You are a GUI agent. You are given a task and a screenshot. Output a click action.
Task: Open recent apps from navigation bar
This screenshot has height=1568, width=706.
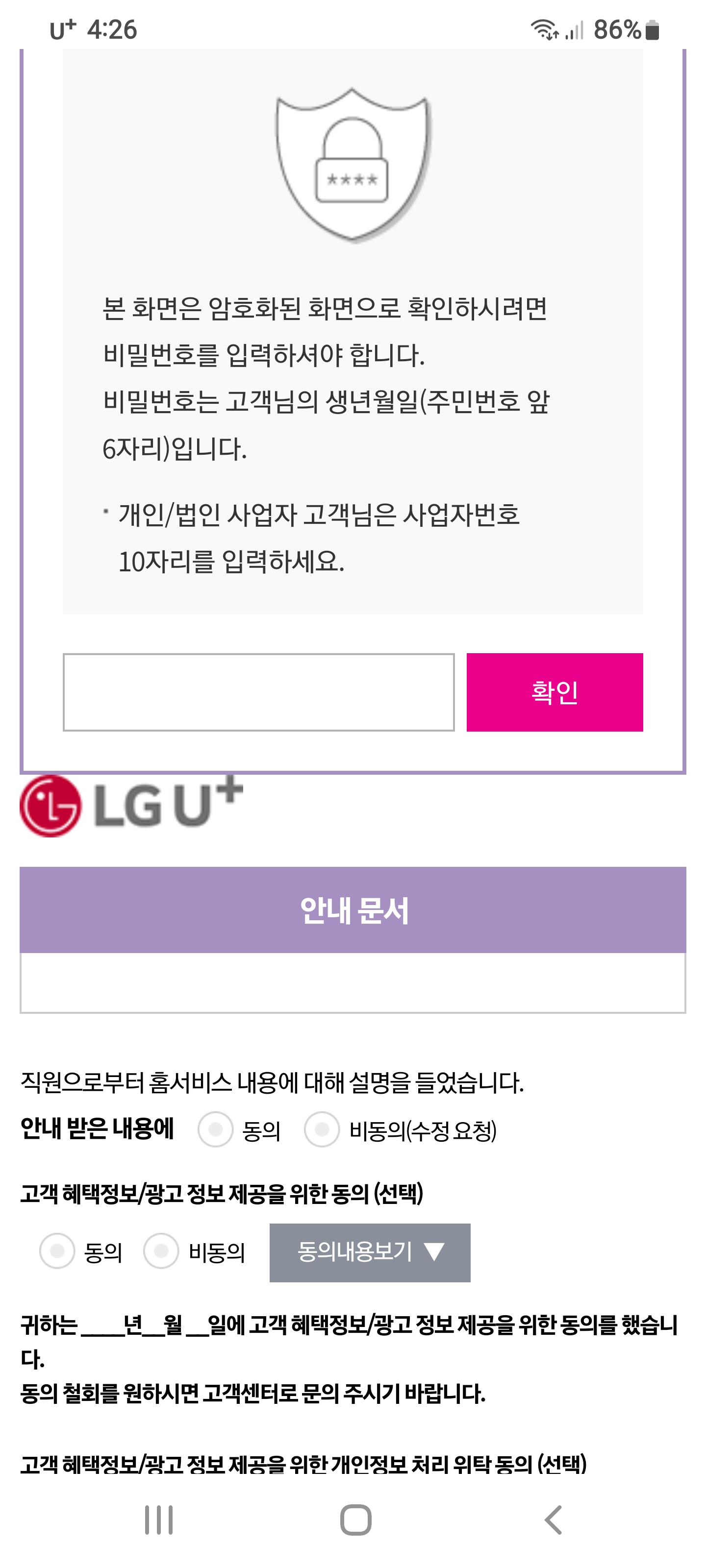tap(159, 1520)
